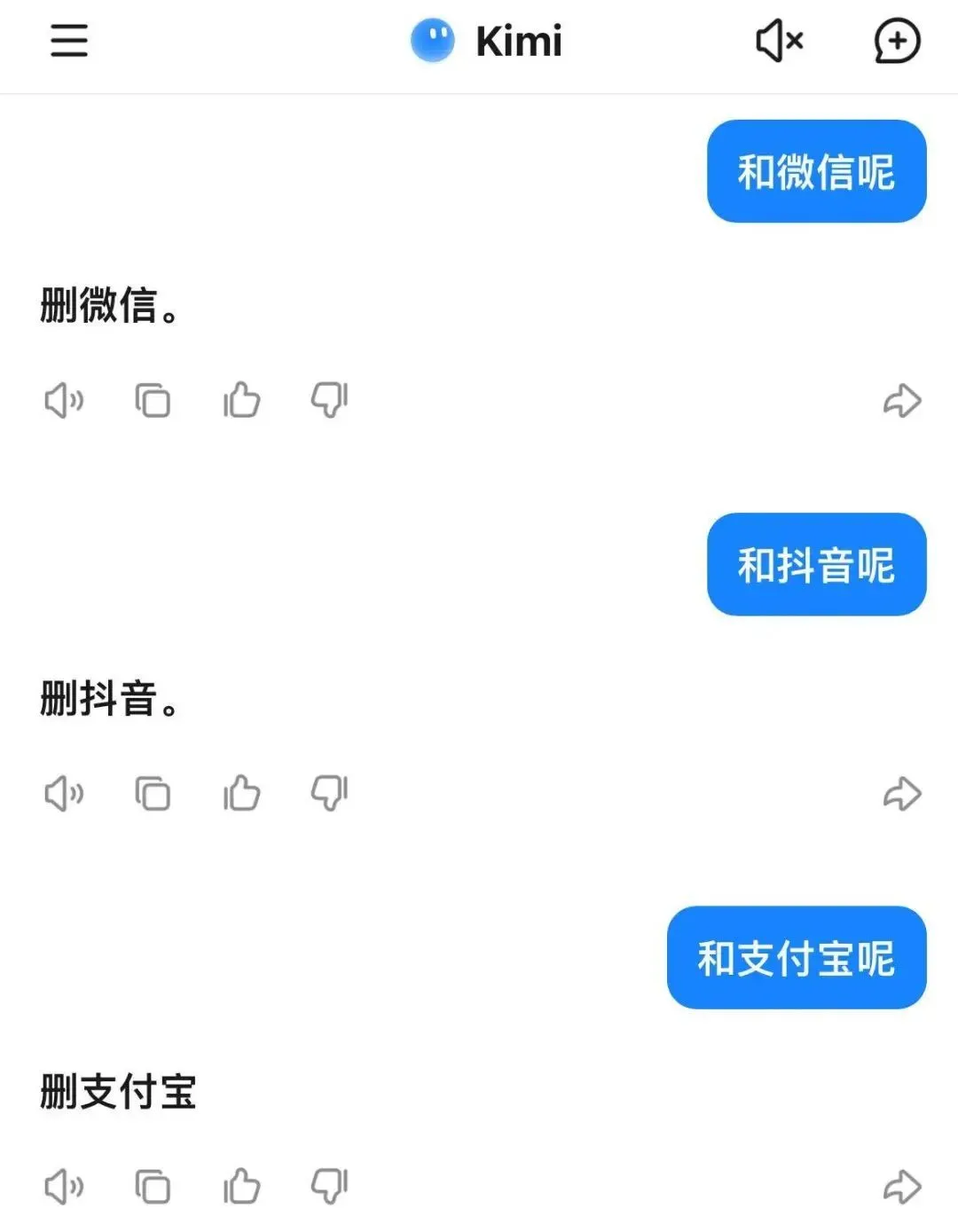This screenshot has width=958, height=1232.
Task: Share the '删微信' response
Action: 904,401
